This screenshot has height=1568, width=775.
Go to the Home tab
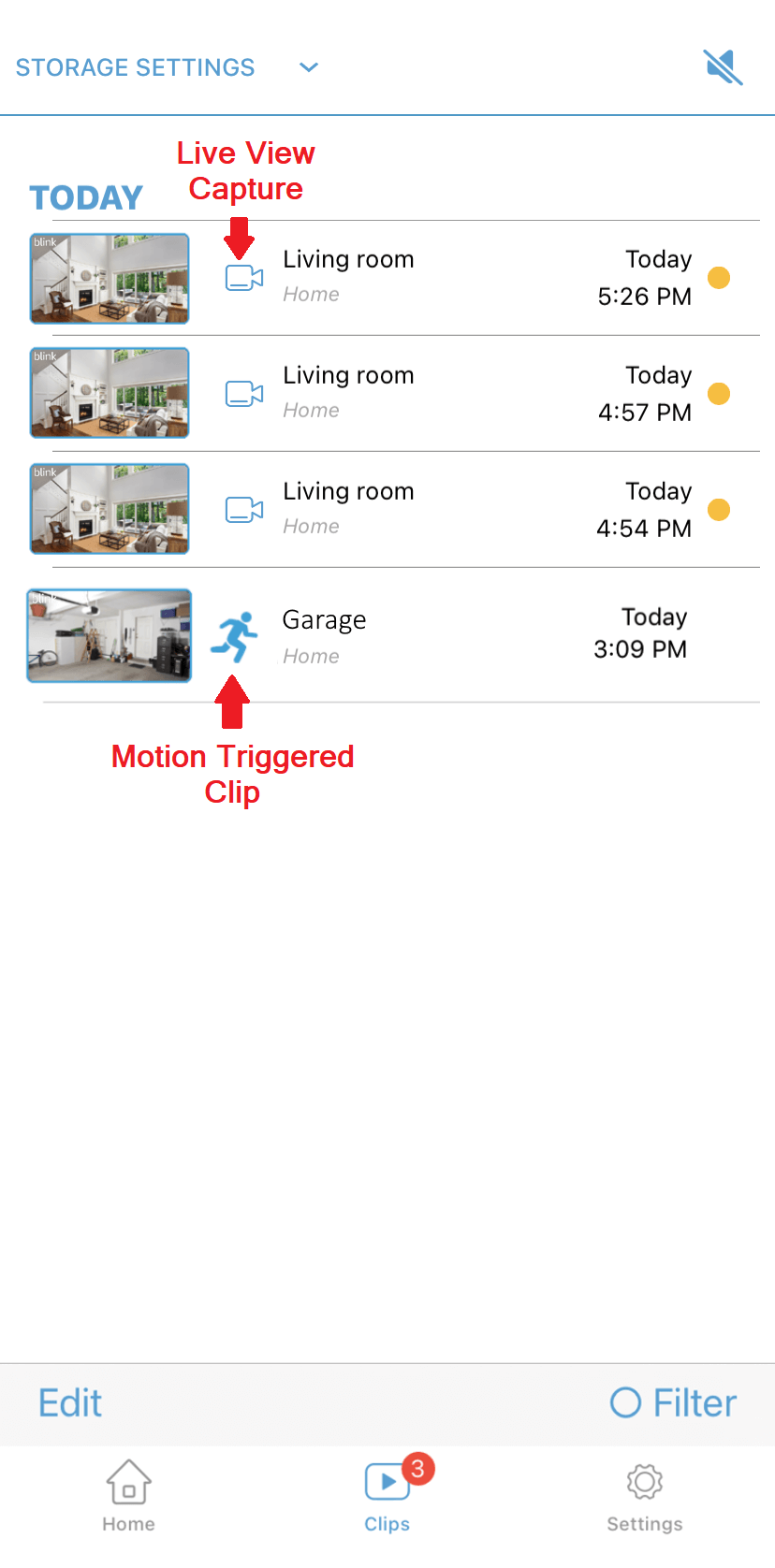click(128, 1496)
